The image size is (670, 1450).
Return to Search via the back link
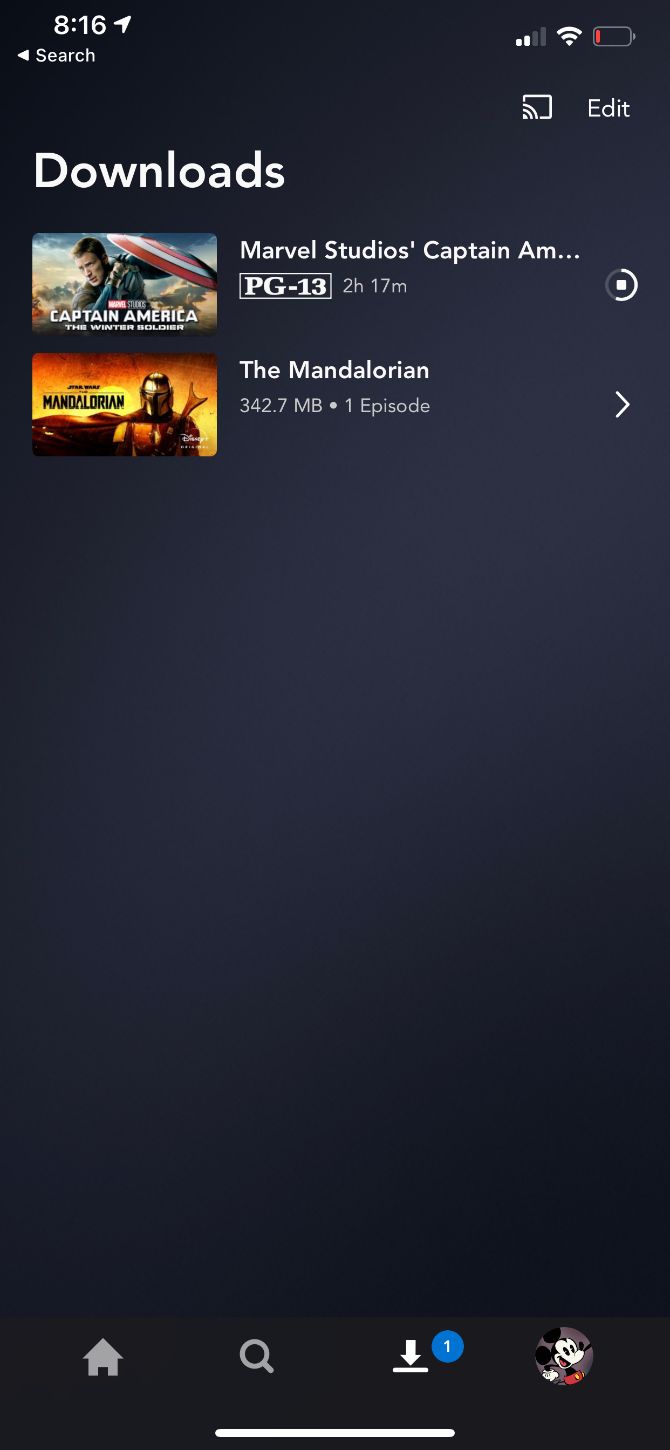[x=56, y=55]
